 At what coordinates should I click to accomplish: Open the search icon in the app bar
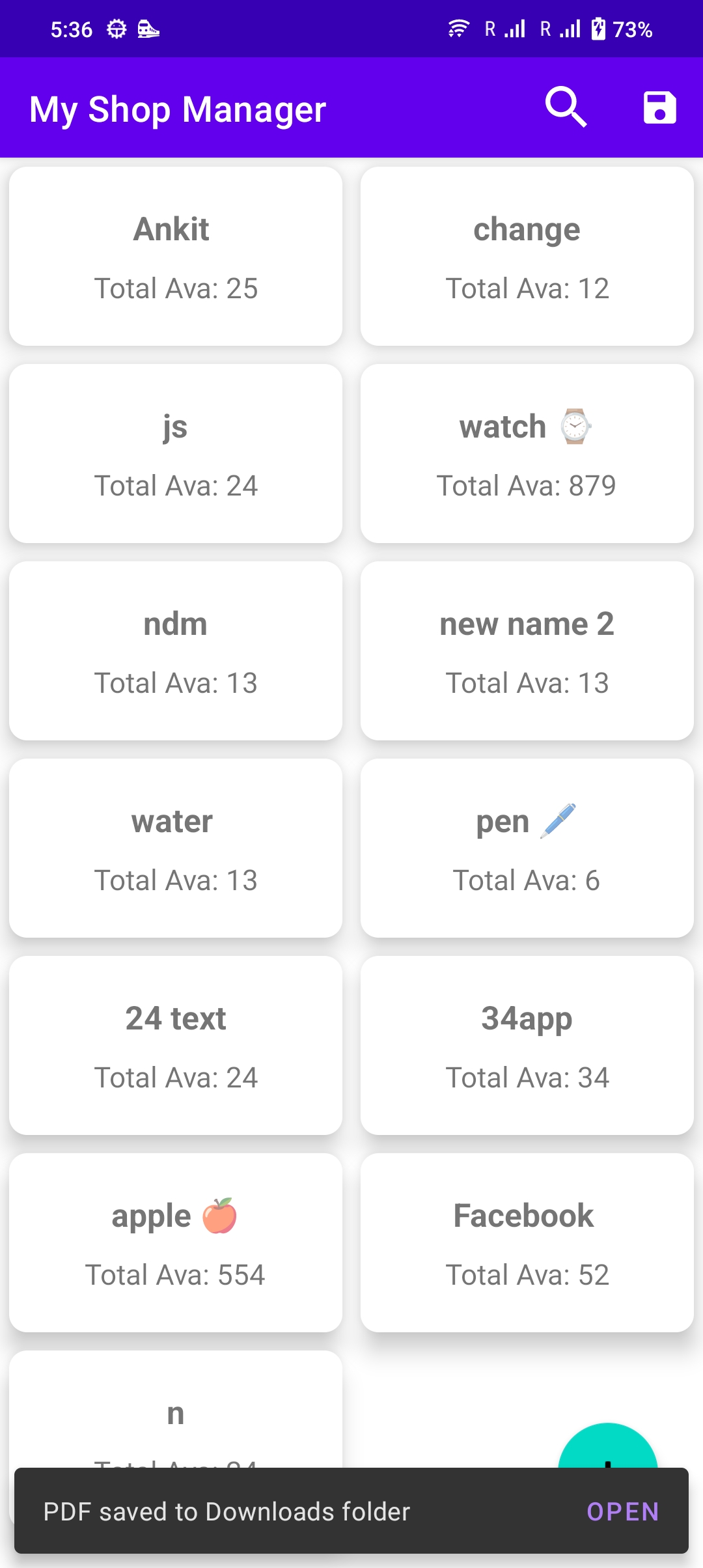coord(565,107)
